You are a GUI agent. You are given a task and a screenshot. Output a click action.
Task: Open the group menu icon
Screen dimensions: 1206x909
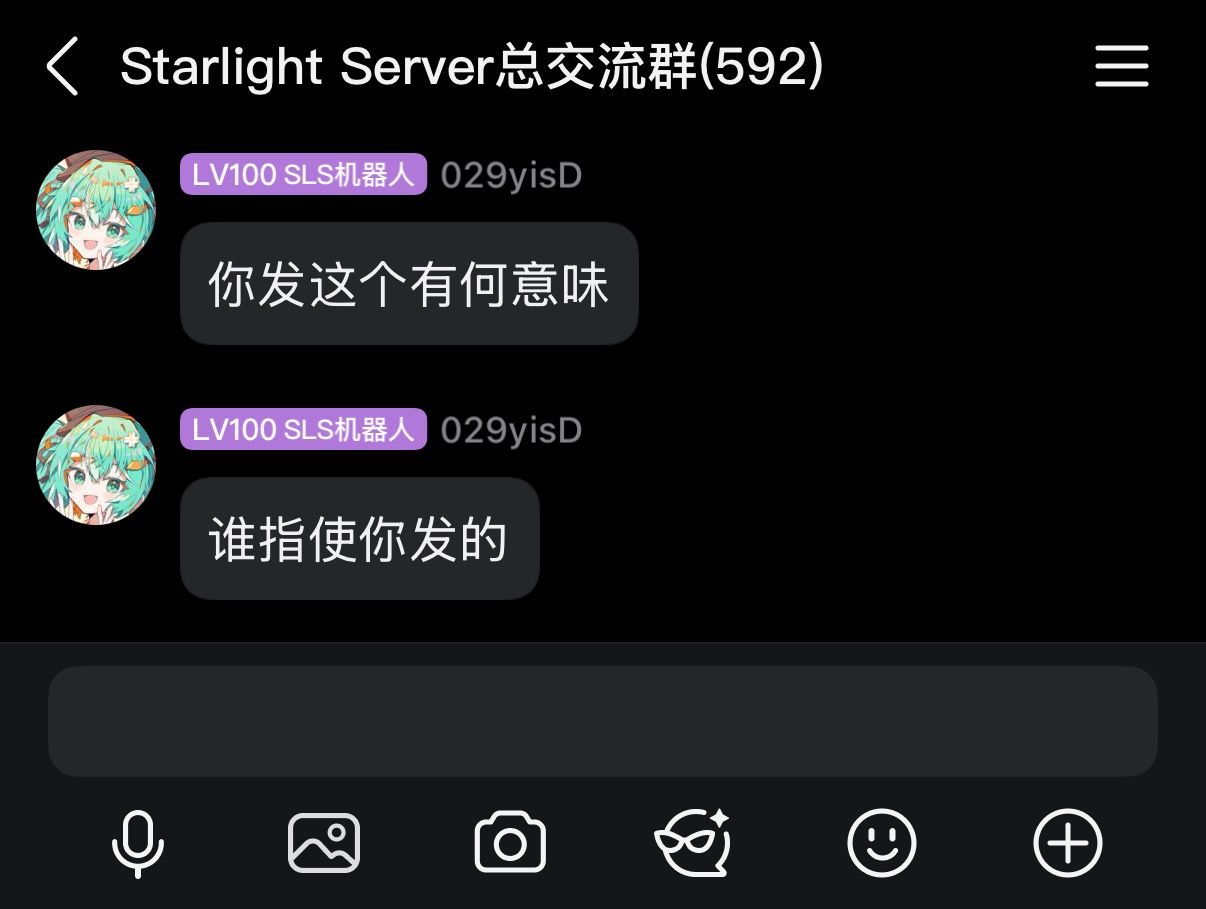coord(1121,68)
